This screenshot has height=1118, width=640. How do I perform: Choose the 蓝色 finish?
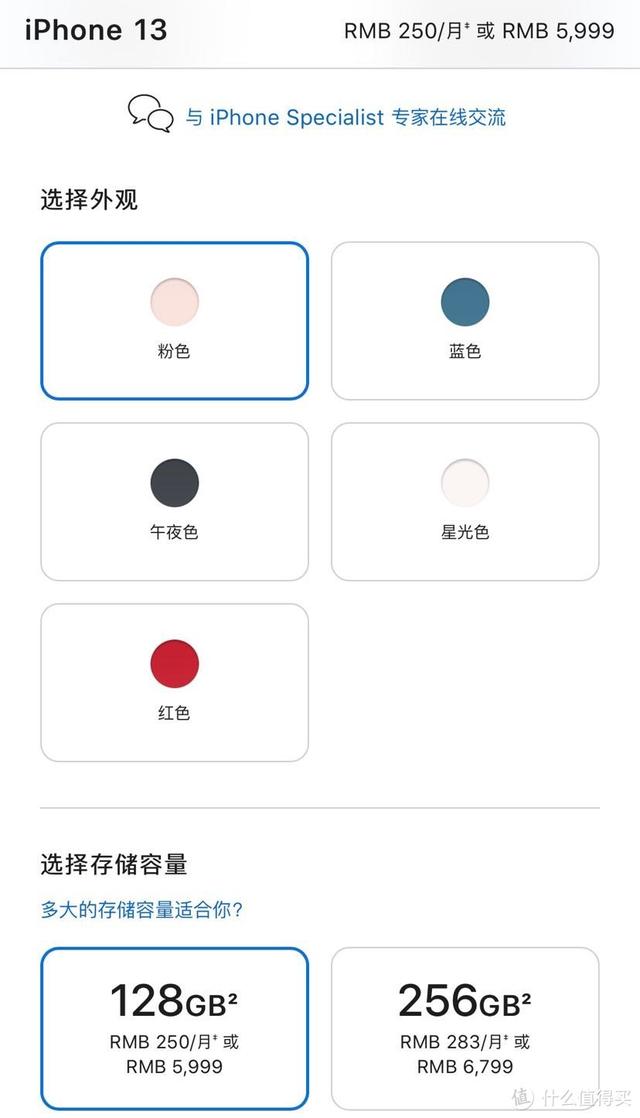coord(465,320)
